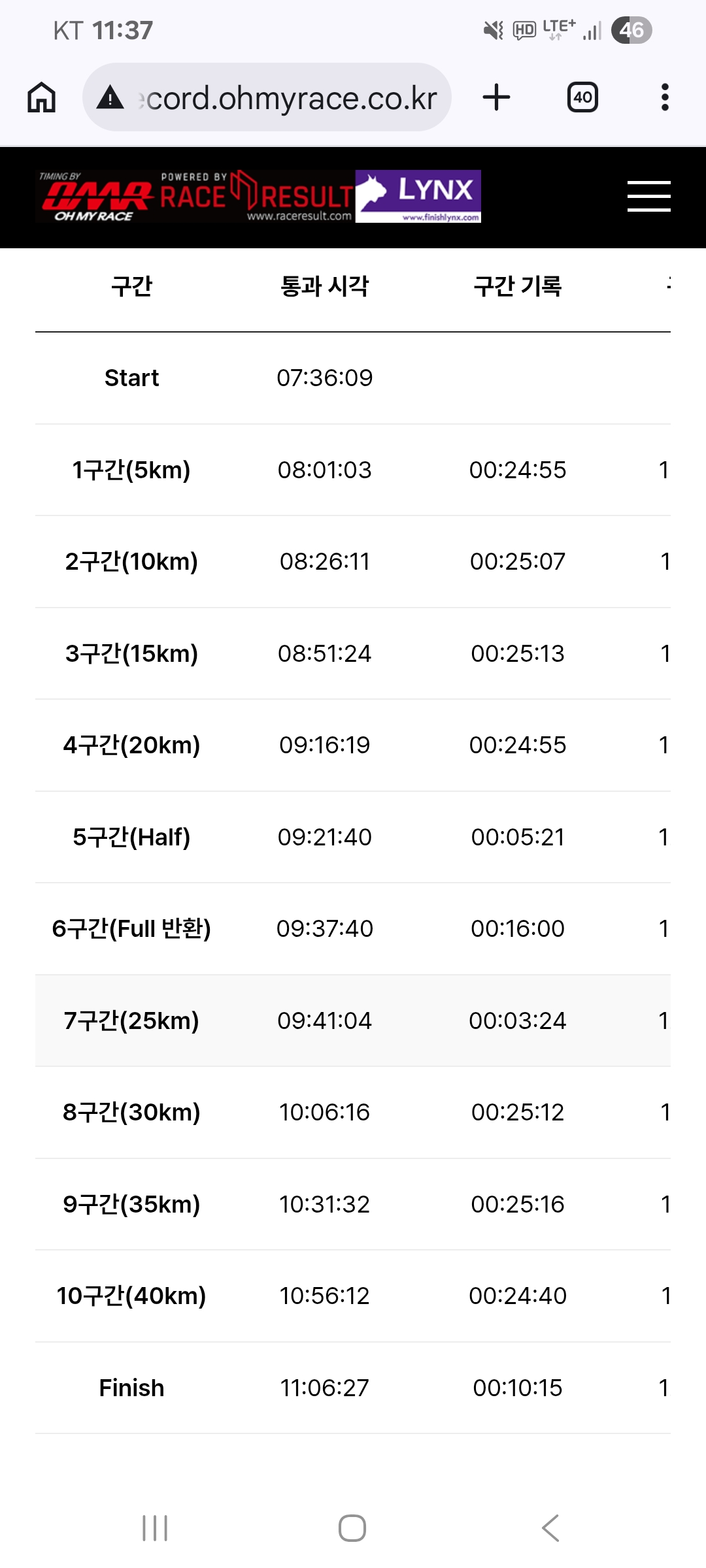
Task: Open the browser overflow menu
Action: [x=665, y=97]
